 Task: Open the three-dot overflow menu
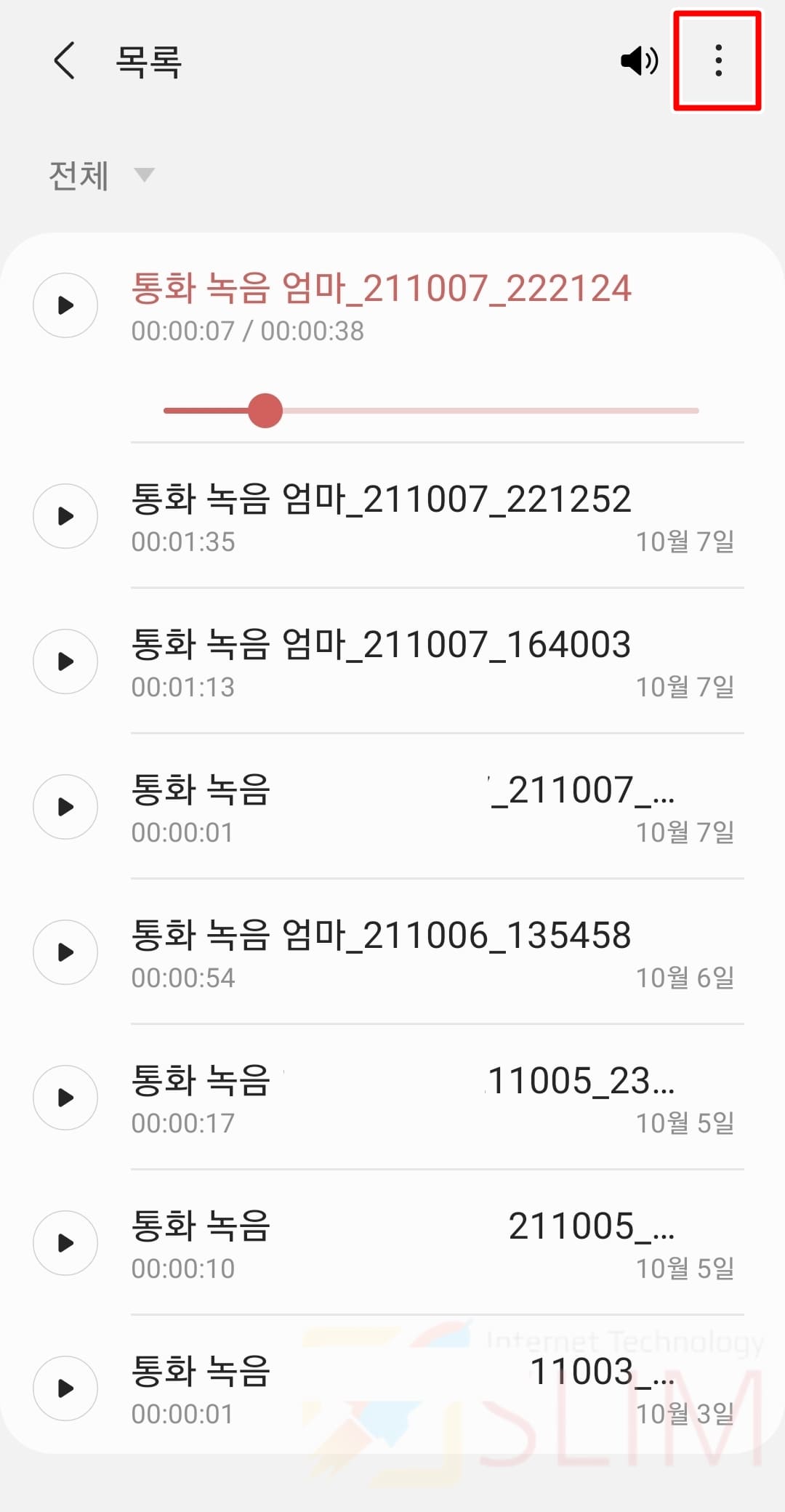pyautogui.click(x=718, y=60)
